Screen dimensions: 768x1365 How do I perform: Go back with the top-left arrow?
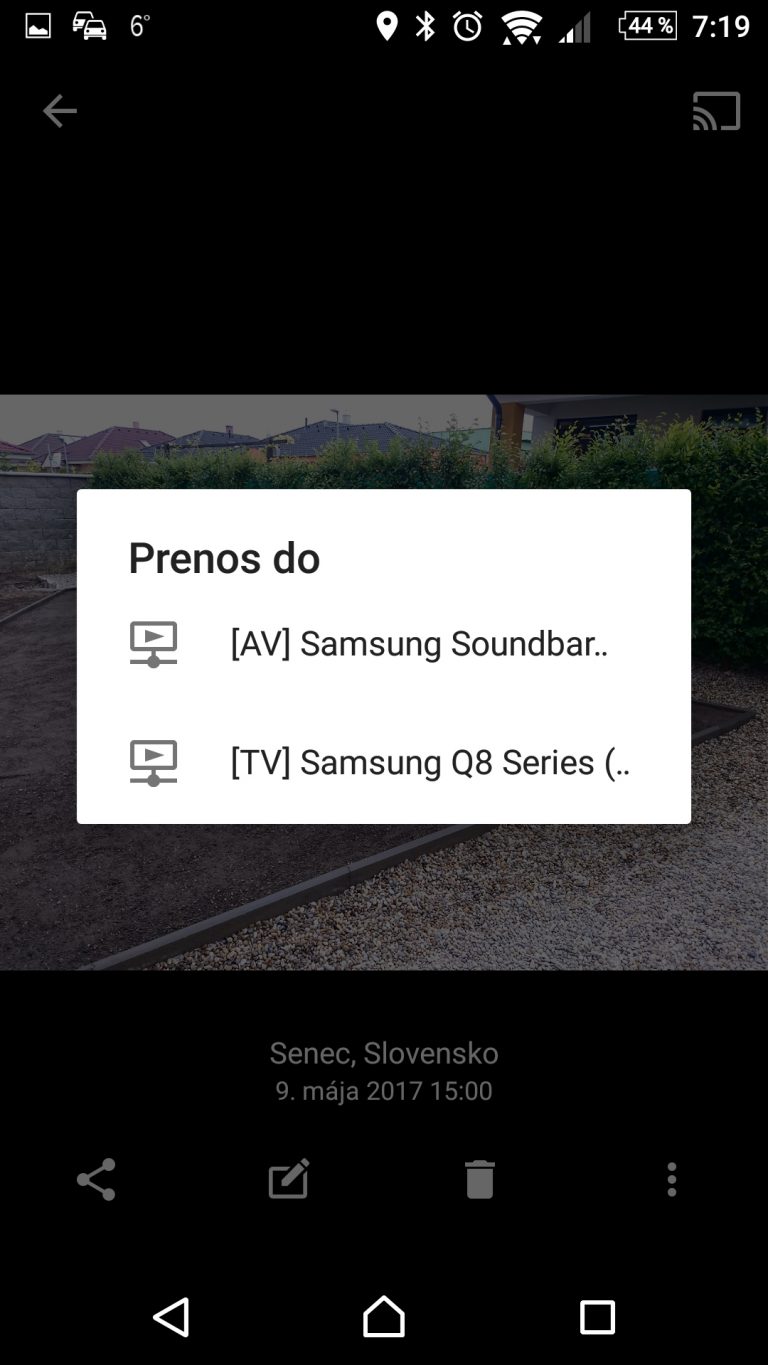tap(59, 111)
